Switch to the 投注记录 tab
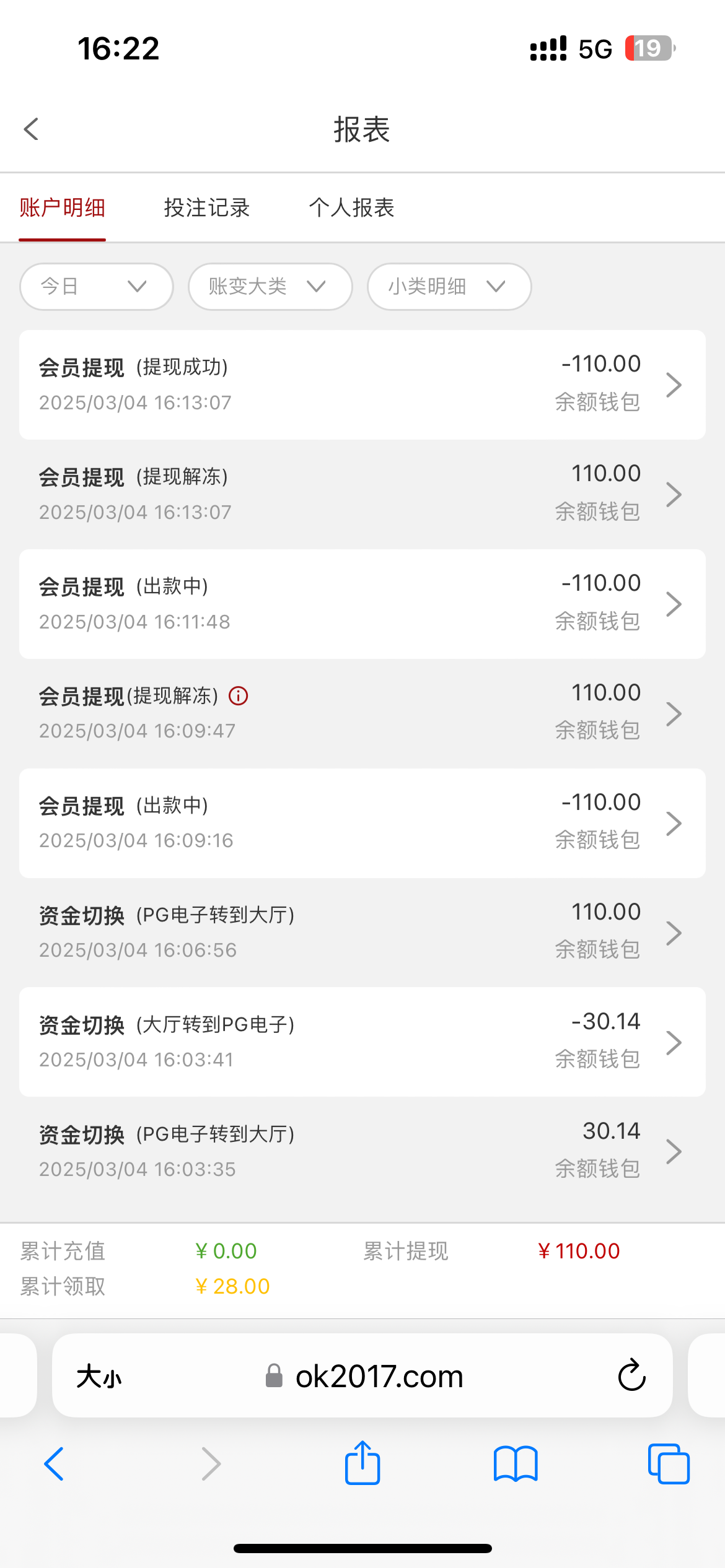The image size is (725, 1568). click(206, 208)
